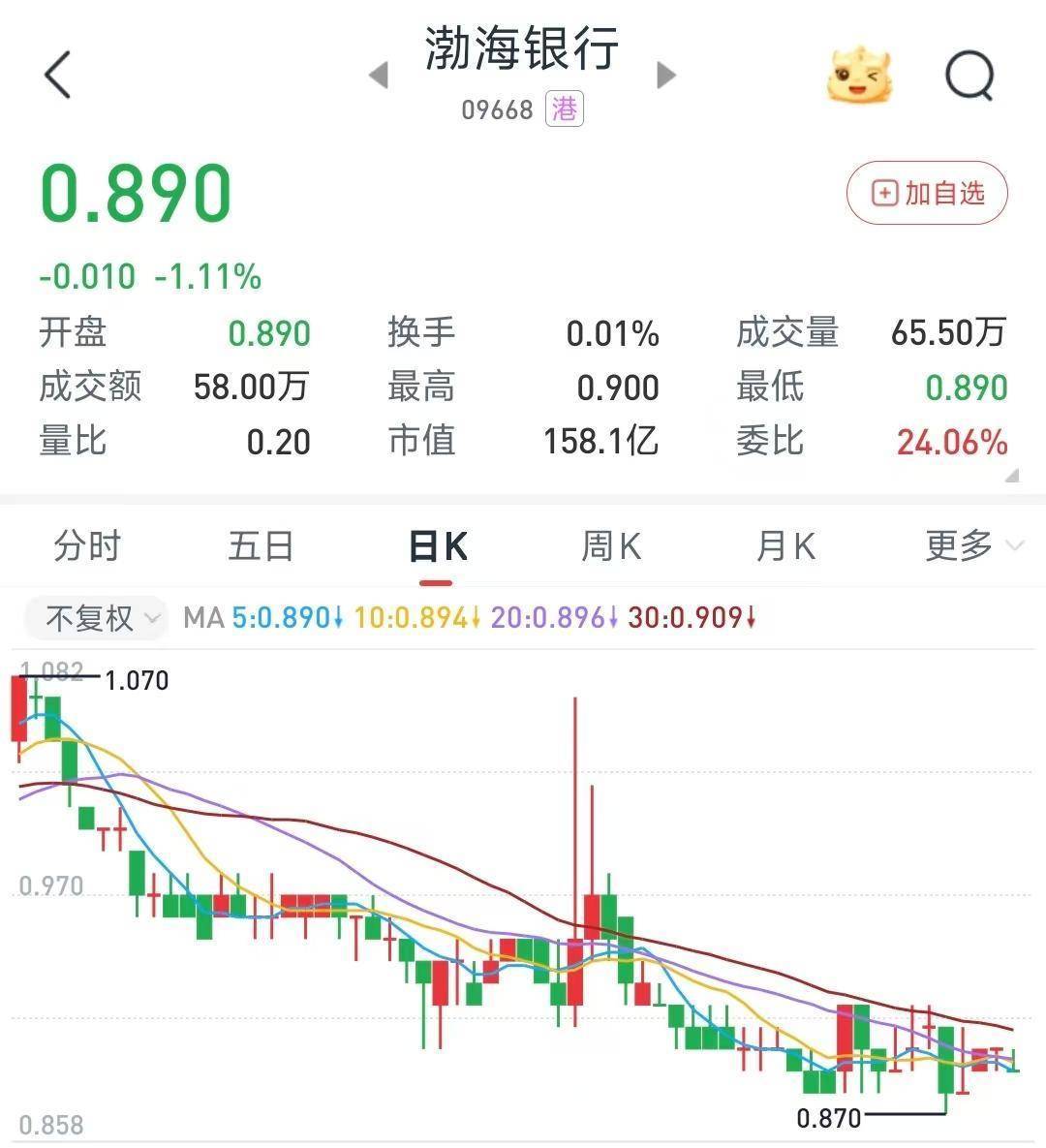
Task: Switch to the 周K chart tab
Action: click(x=610, y=546)
